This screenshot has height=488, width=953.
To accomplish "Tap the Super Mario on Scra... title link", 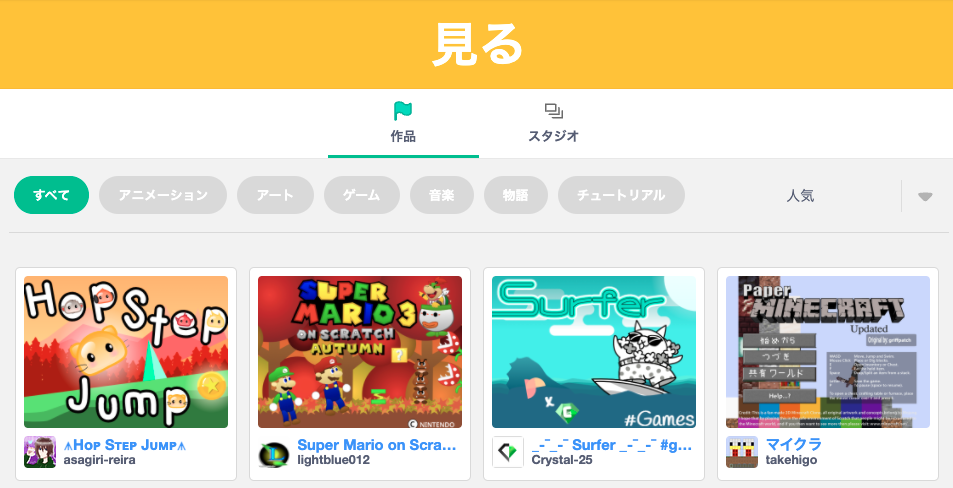I will (376, 444).
